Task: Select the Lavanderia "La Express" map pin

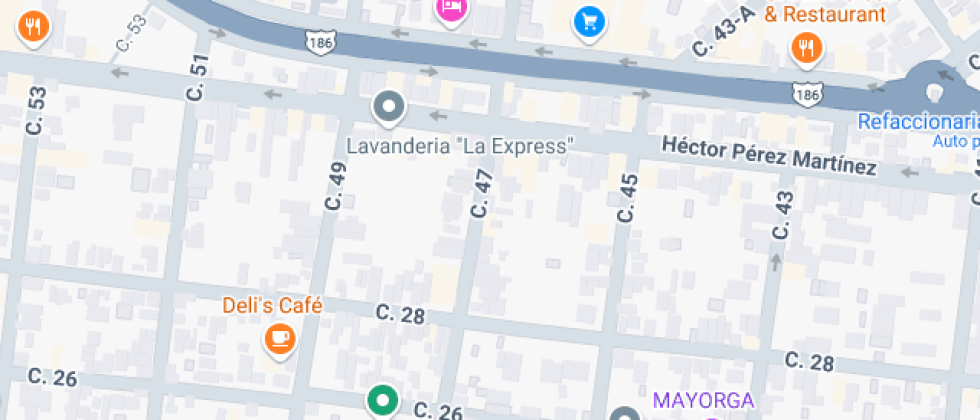Action: click(387, 106)
